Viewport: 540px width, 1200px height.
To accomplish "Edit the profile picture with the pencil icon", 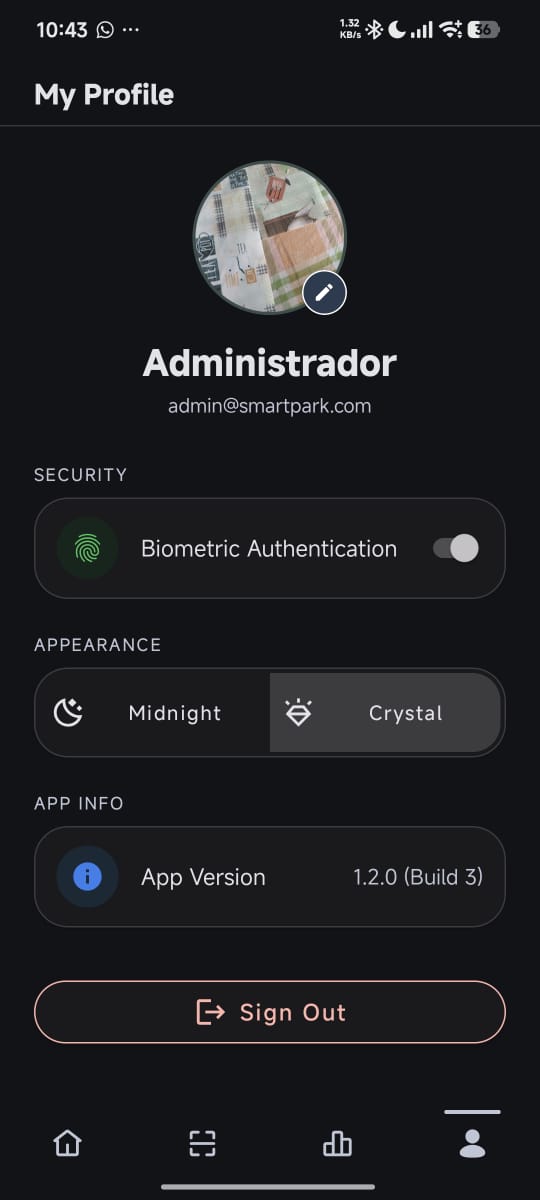I will click(x=324, y=292).
